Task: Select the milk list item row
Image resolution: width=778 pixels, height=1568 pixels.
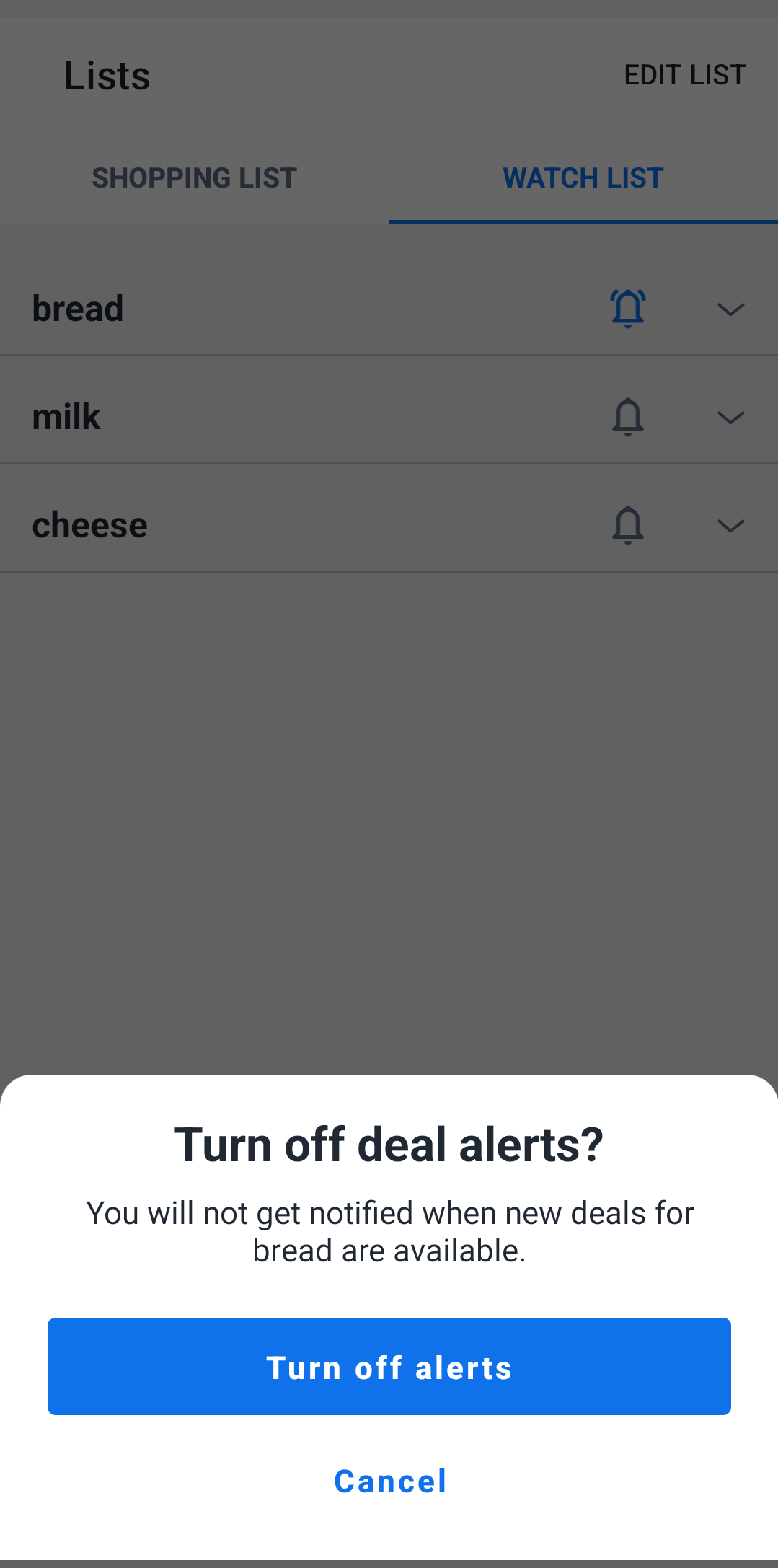Action: tap(288, 417)
